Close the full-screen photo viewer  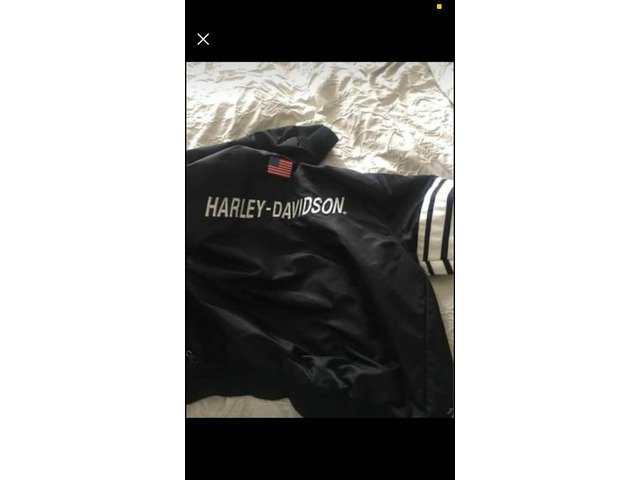(203, 39)
